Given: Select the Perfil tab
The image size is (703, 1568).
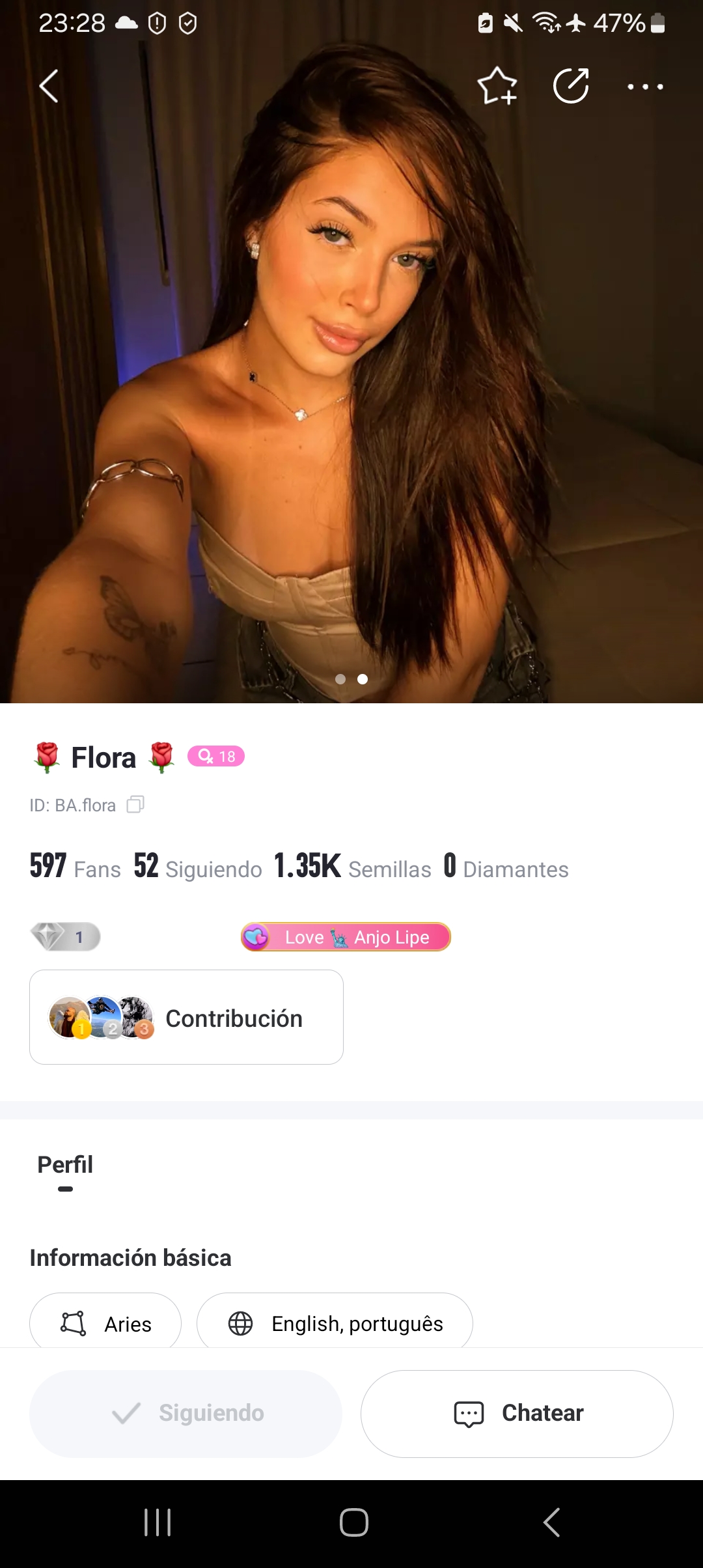Looking at the screenshot, I should coord(65,1165).
